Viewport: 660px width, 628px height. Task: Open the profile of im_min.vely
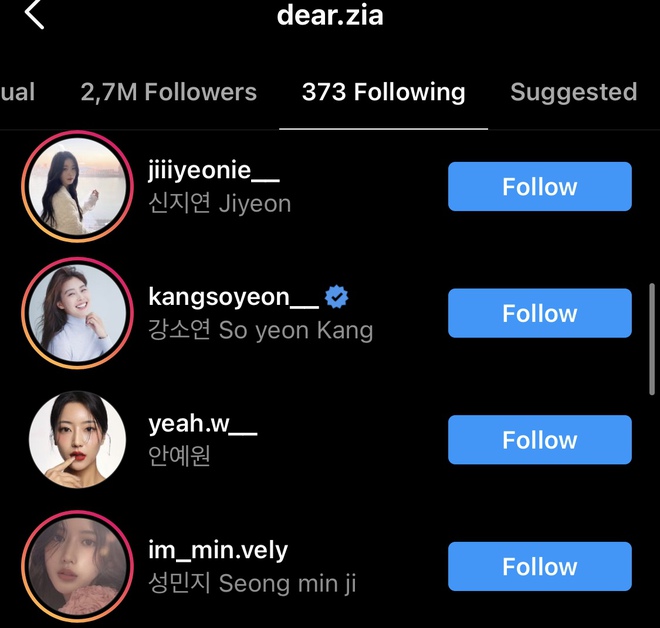[x=217, y=551]
